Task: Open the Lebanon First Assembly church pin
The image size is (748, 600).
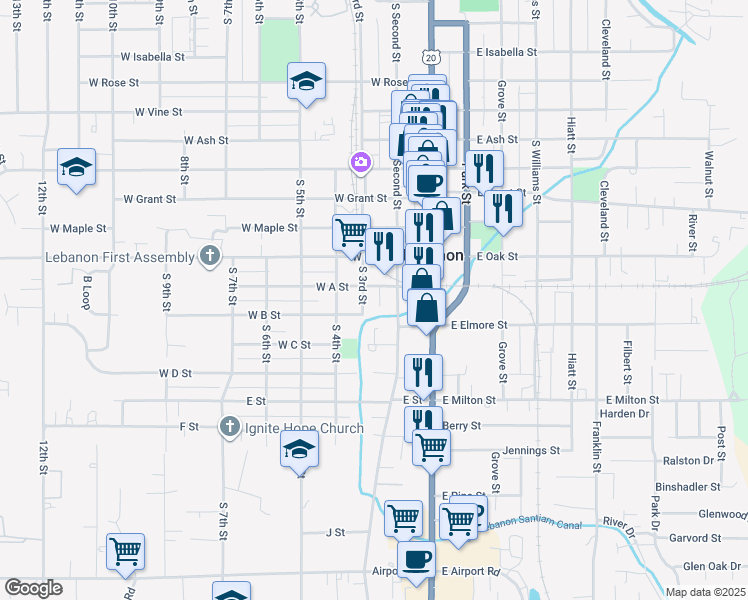Action: point(209,255)
